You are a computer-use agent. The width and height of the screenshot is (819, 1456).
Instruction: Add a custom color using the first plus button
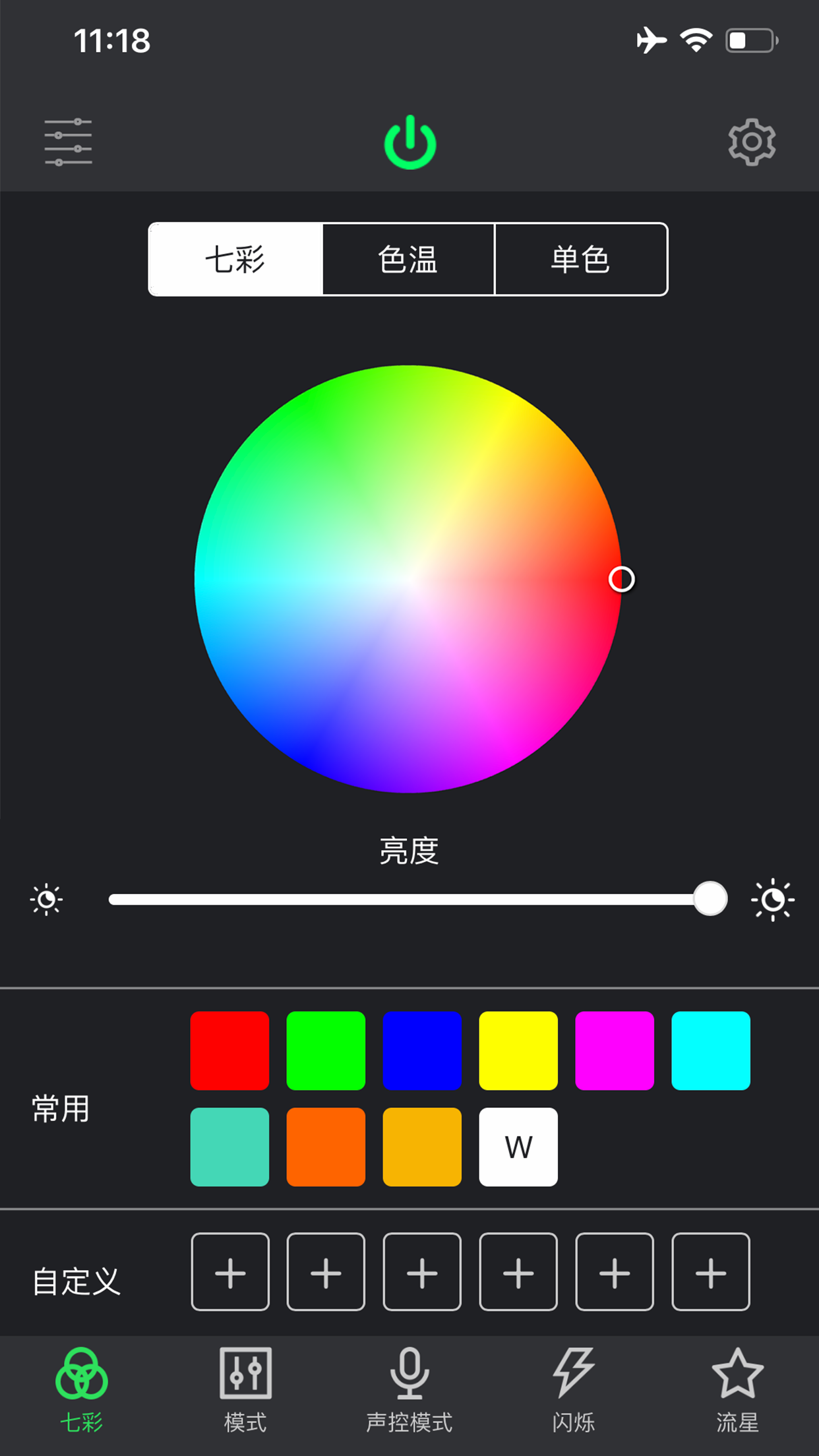229,1275
